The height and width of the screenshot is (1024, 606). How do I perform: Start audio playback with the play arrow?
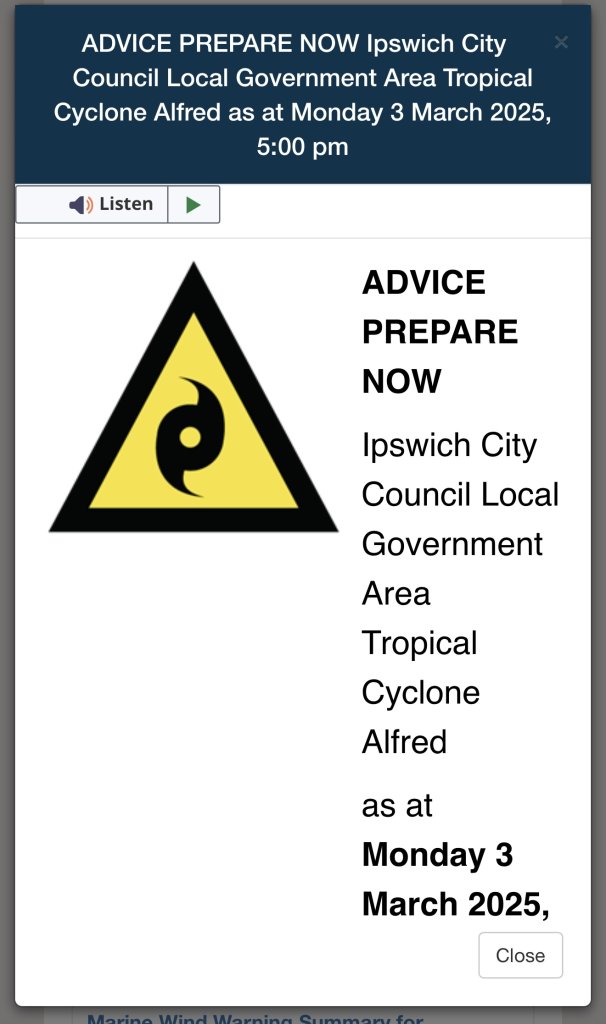click(x=193, y=204)
